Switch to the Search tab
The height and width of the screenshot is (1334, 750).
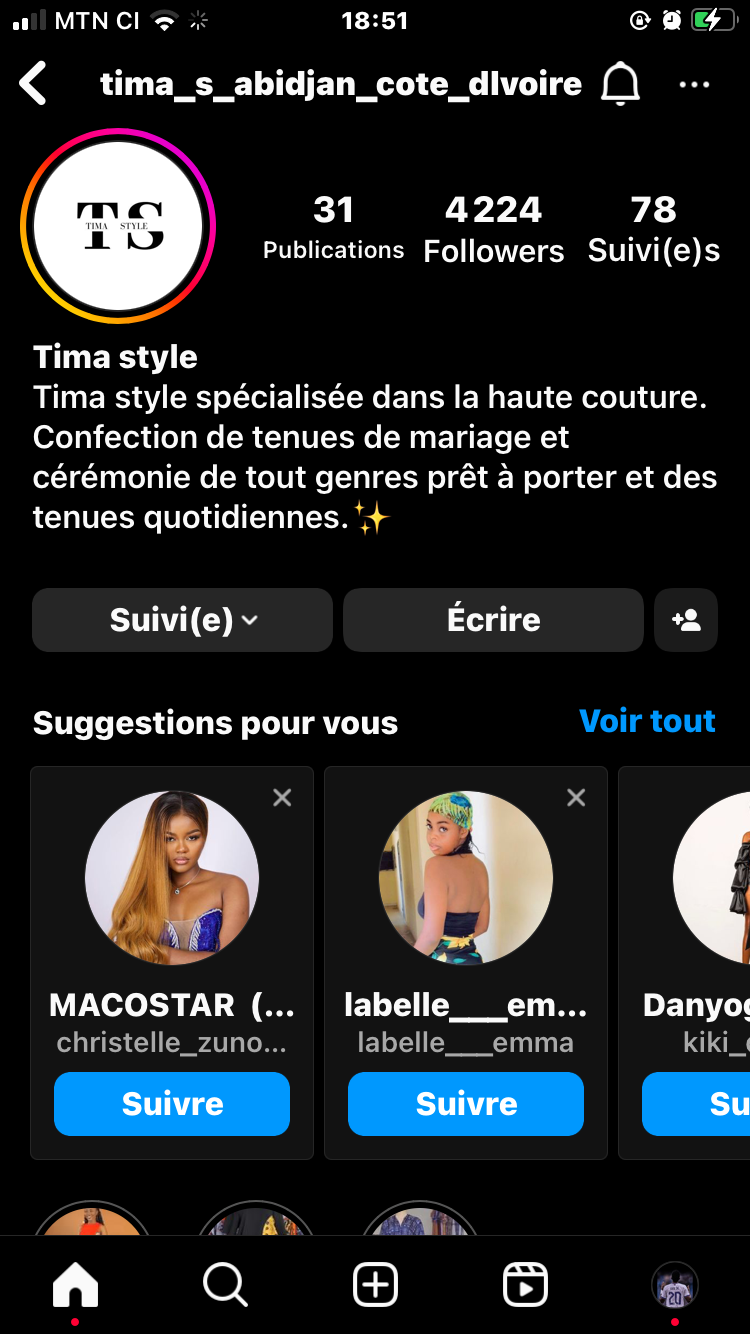226,1285
